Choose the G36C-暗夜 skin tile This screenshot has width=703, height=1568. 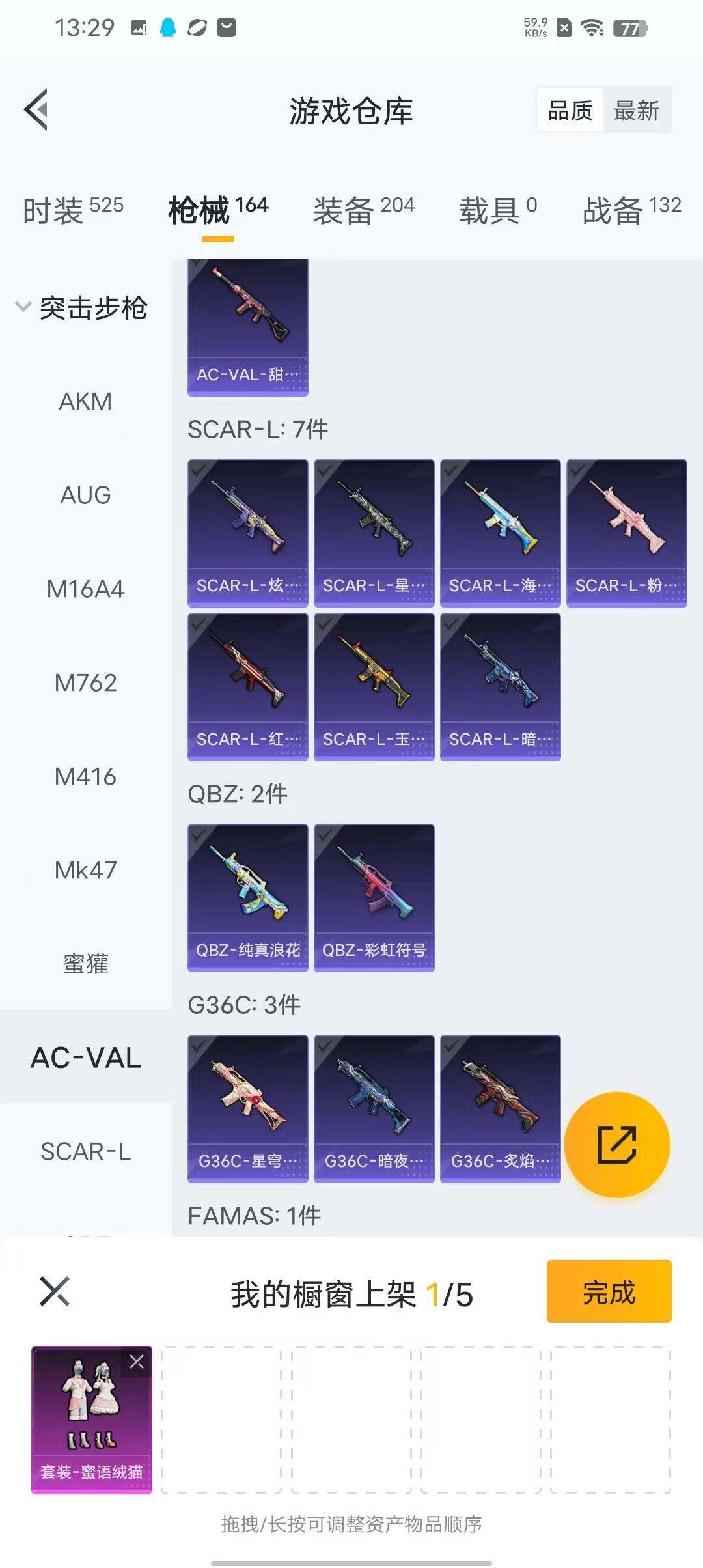coord(374,1108)
